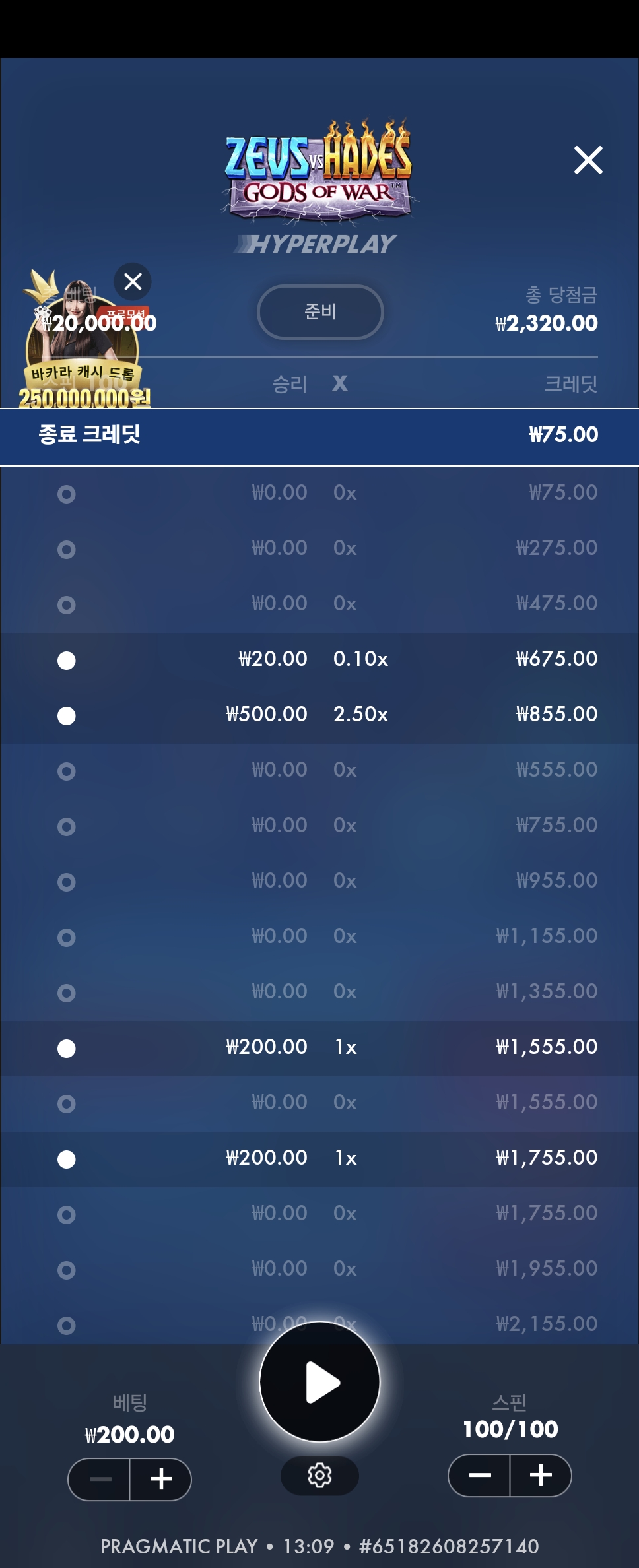The width and height of the screenshot is (639, 1568).
Task: Close the Hyperplay results panel
Action: [588, 160]
